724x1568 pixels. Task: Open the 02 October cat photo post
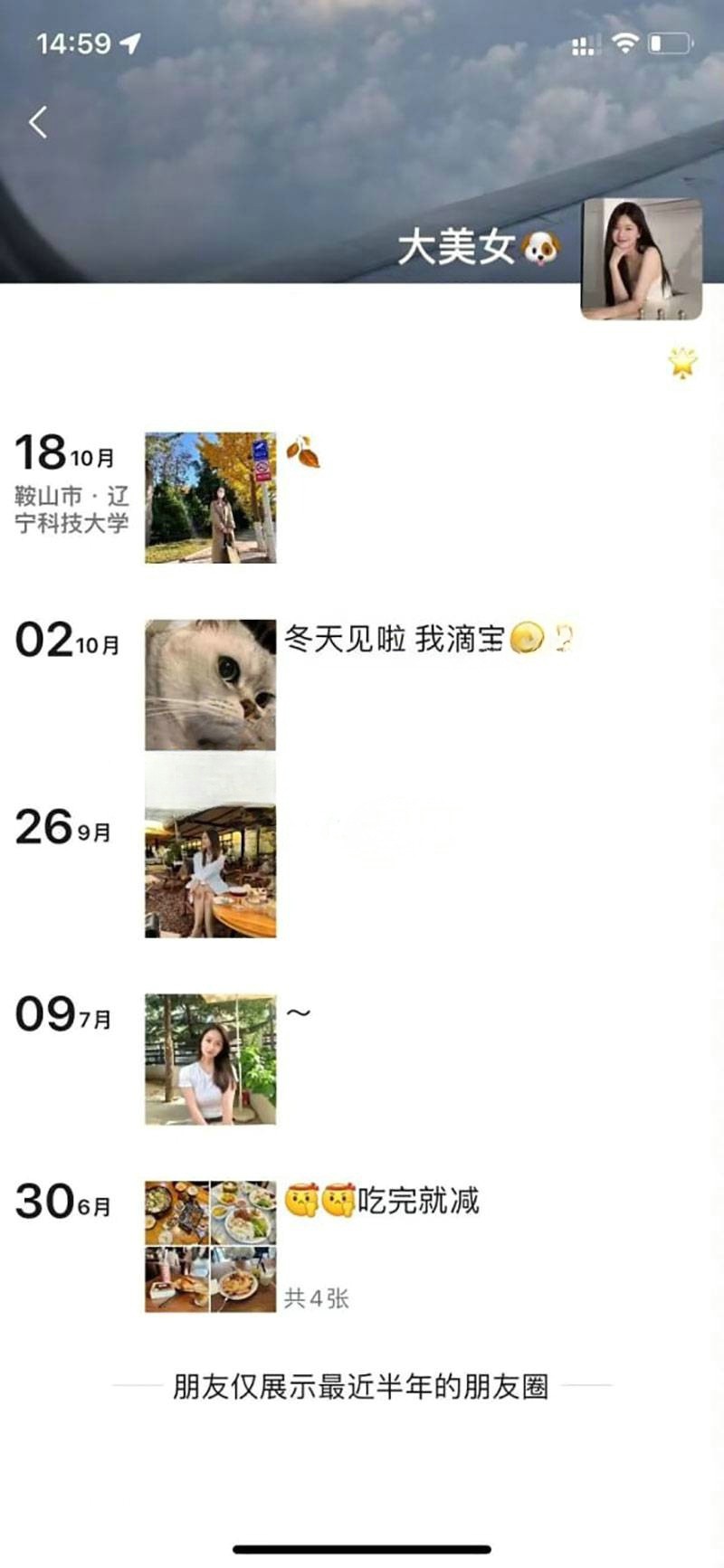coord(210,684)
